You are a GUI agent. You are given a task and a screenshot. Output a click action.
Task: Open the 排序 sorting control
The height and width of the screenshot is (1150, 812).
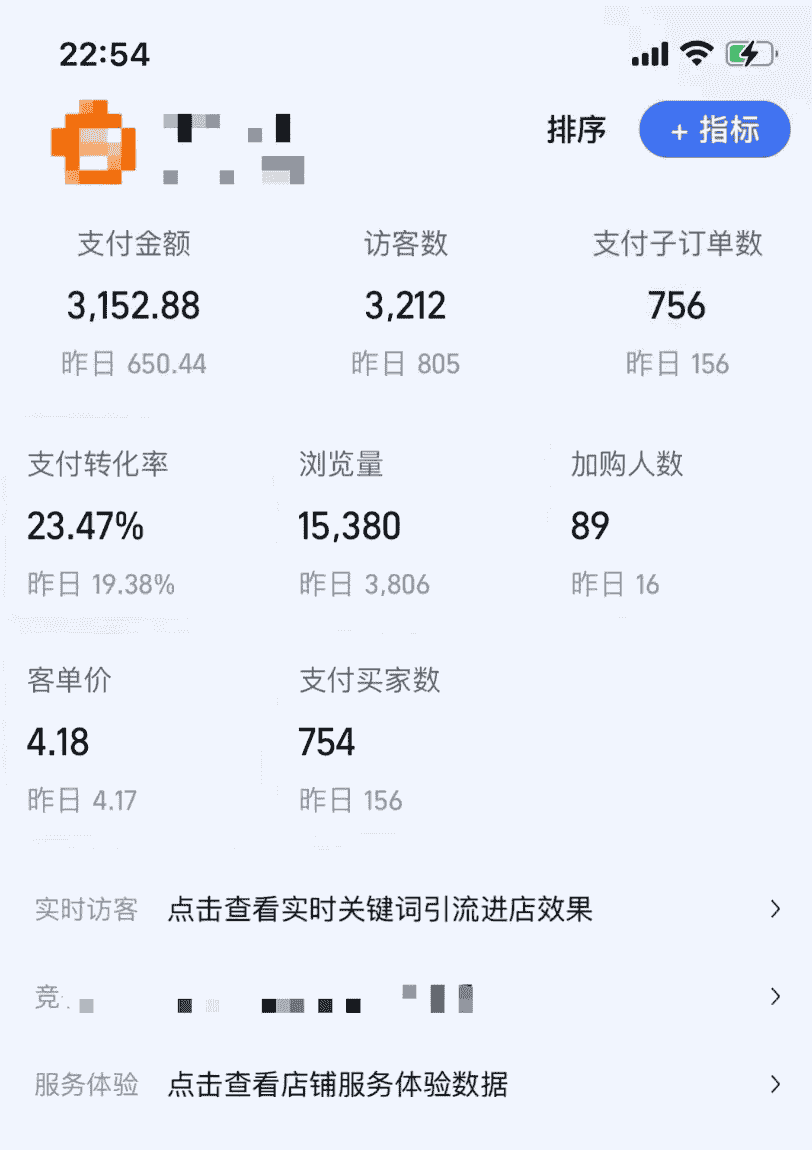577,130
